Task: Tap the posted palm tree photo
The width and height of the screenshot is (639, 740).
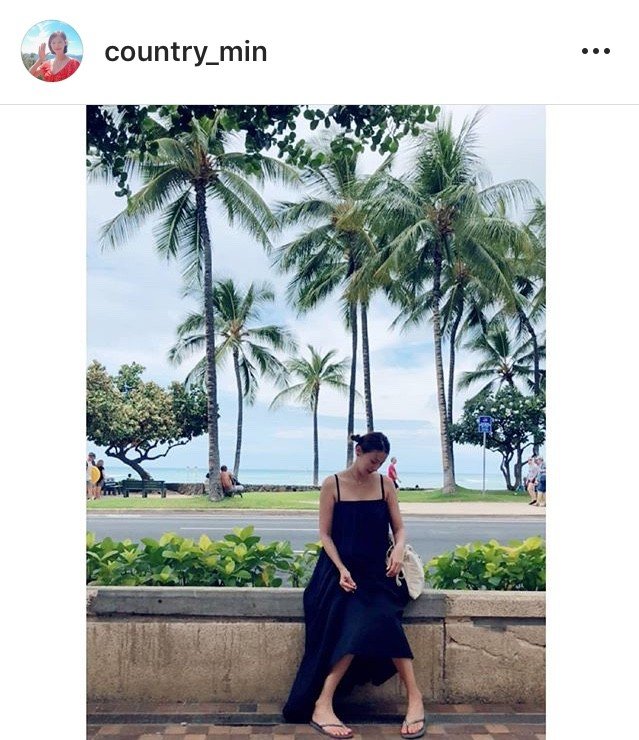Action: click(x=316, y=420)
